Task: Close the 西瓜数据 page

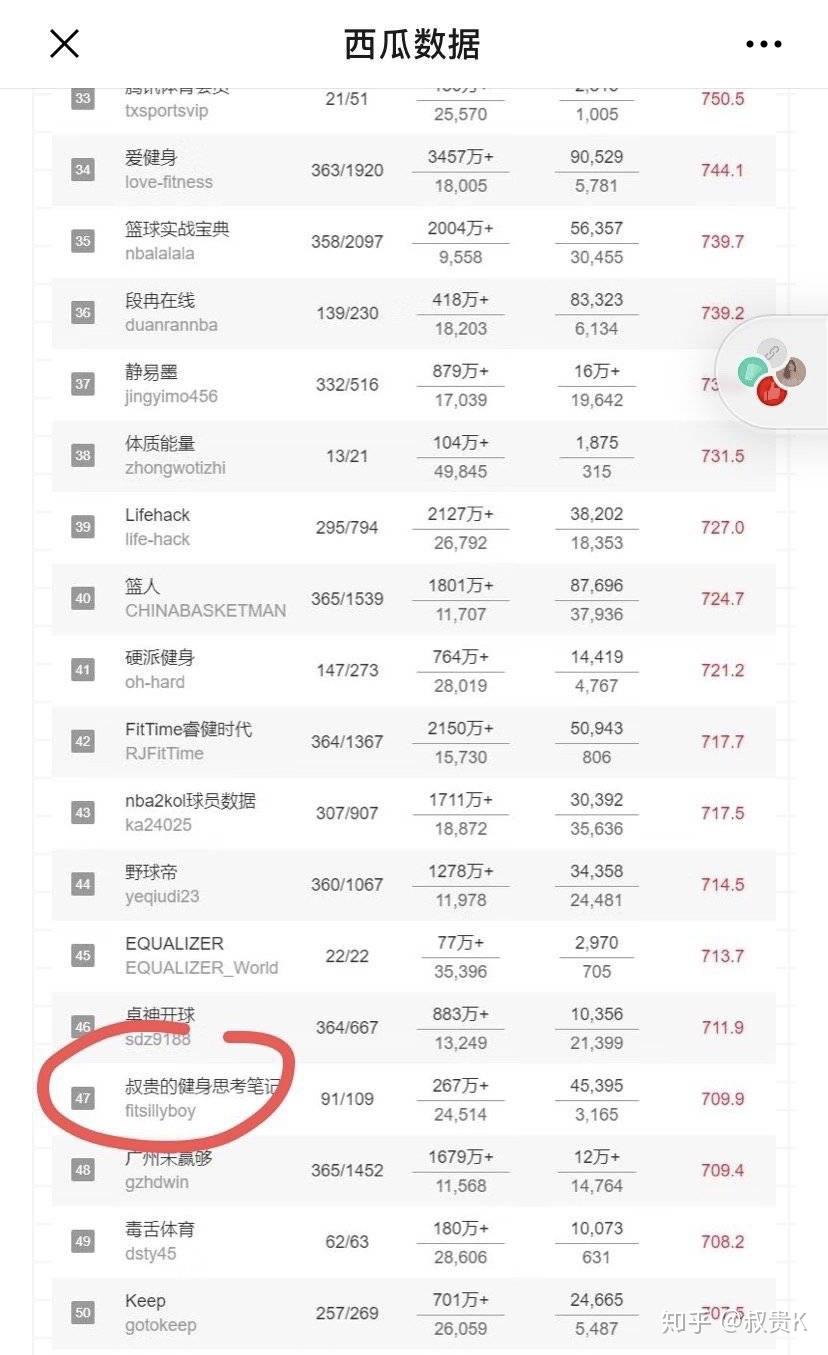Action: pos(64,44)
